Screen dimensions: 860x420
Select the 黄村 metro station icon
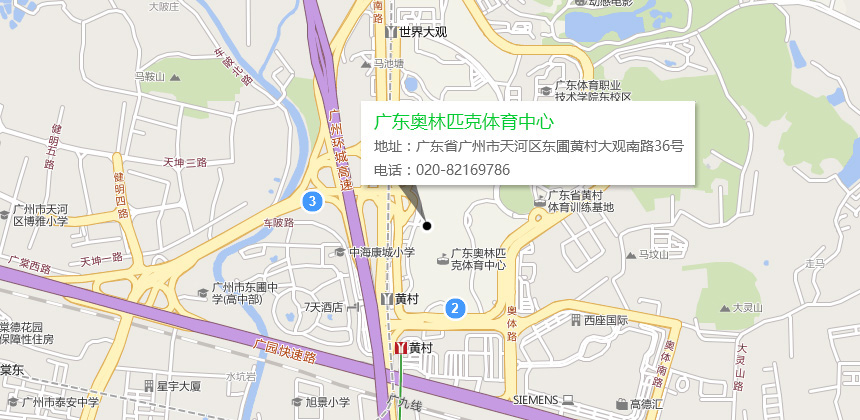coord(401,348)
